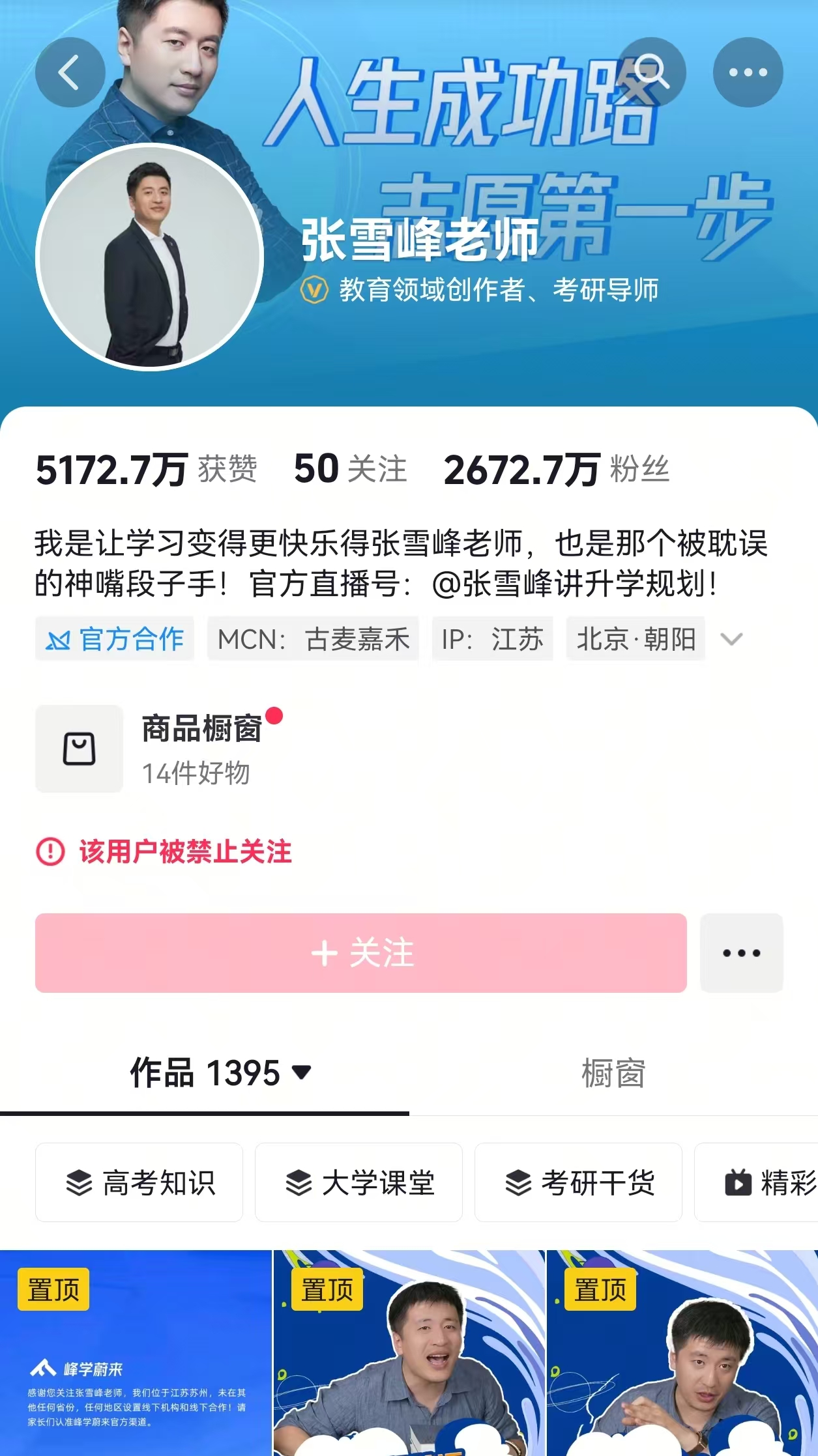
Task: View the profile avatar photo
Action: click(x=149, y=257)
